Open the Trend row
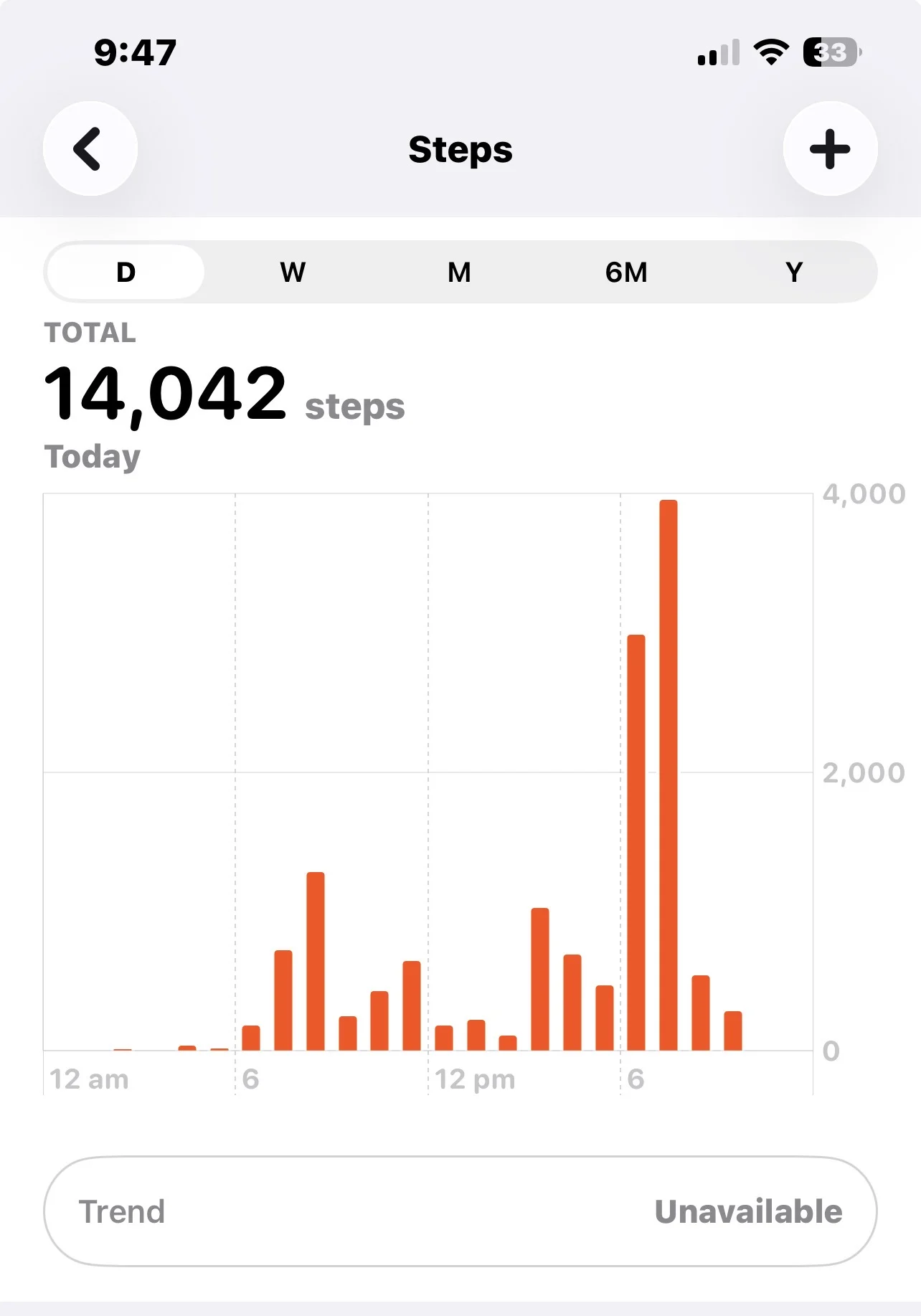The width and height of the screenshot is (921, 1316). [461, 1211]
